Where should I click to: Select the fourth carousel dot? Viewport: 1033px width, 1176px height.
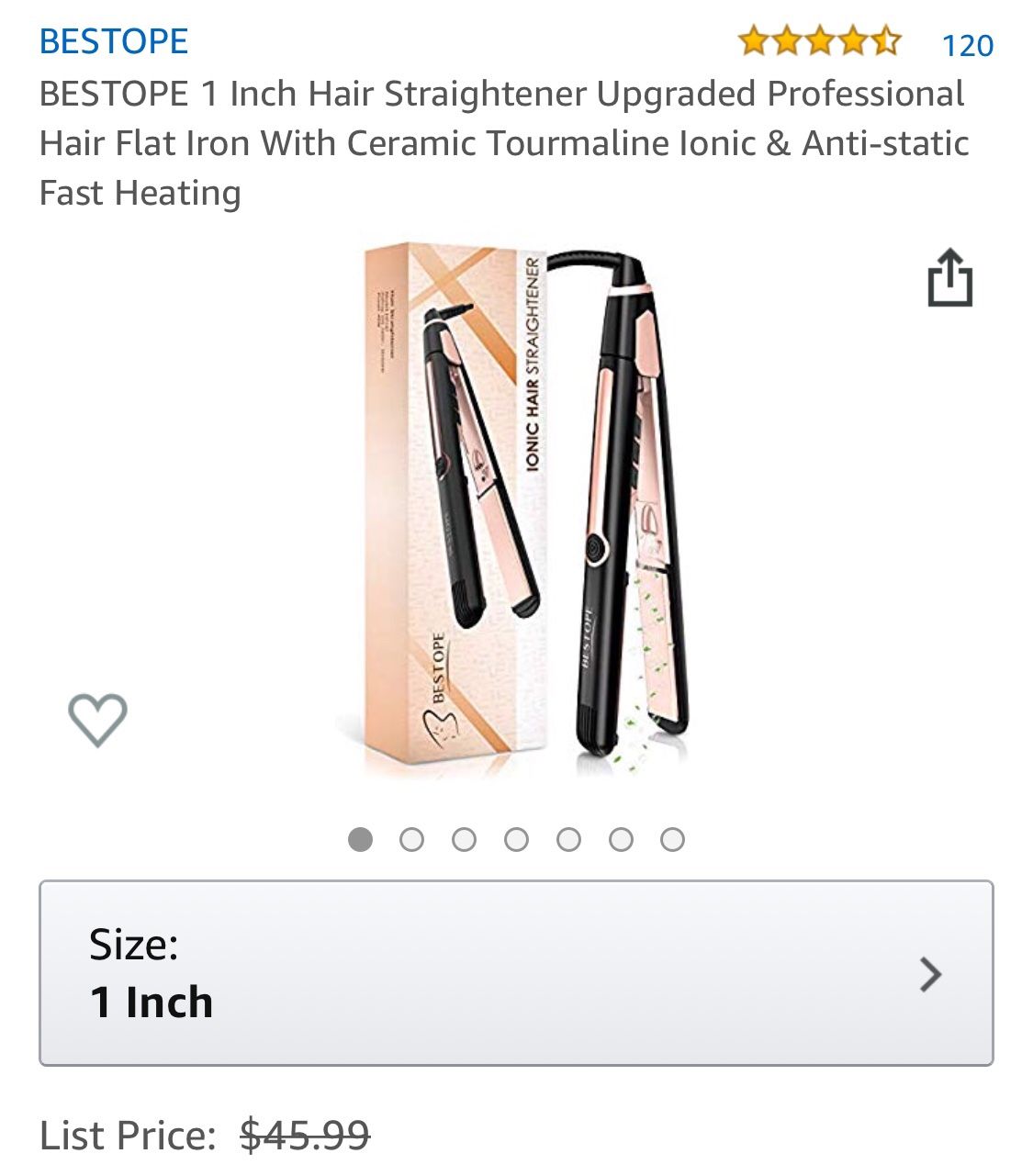coord(518,838)
